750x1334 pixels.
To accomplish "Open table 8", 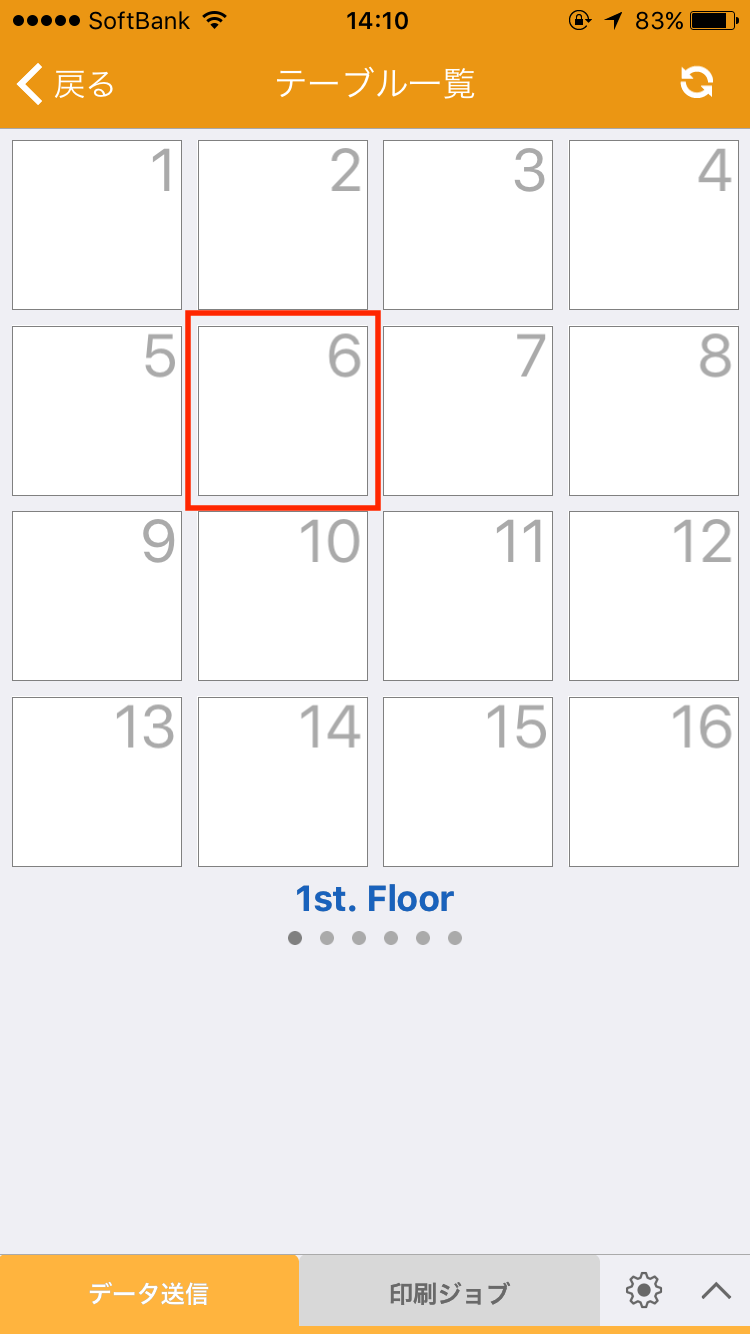I will click(x=654, y=411).
